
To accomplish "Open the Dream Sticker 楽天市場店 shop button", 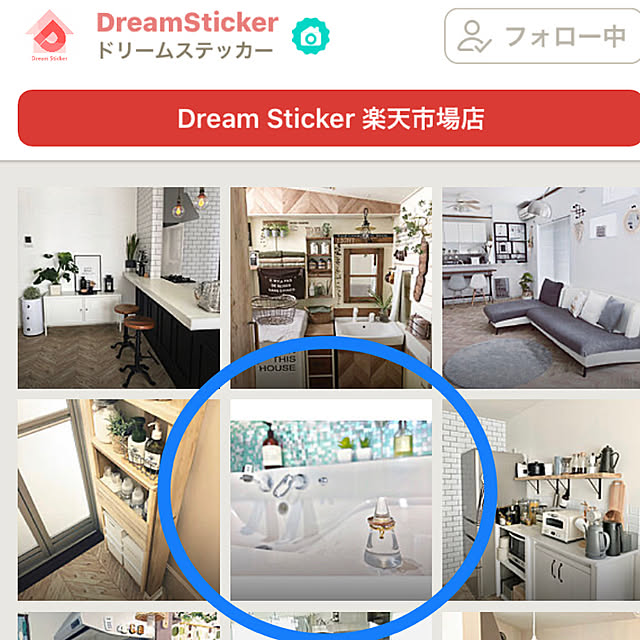I will [x=330, y=120].
